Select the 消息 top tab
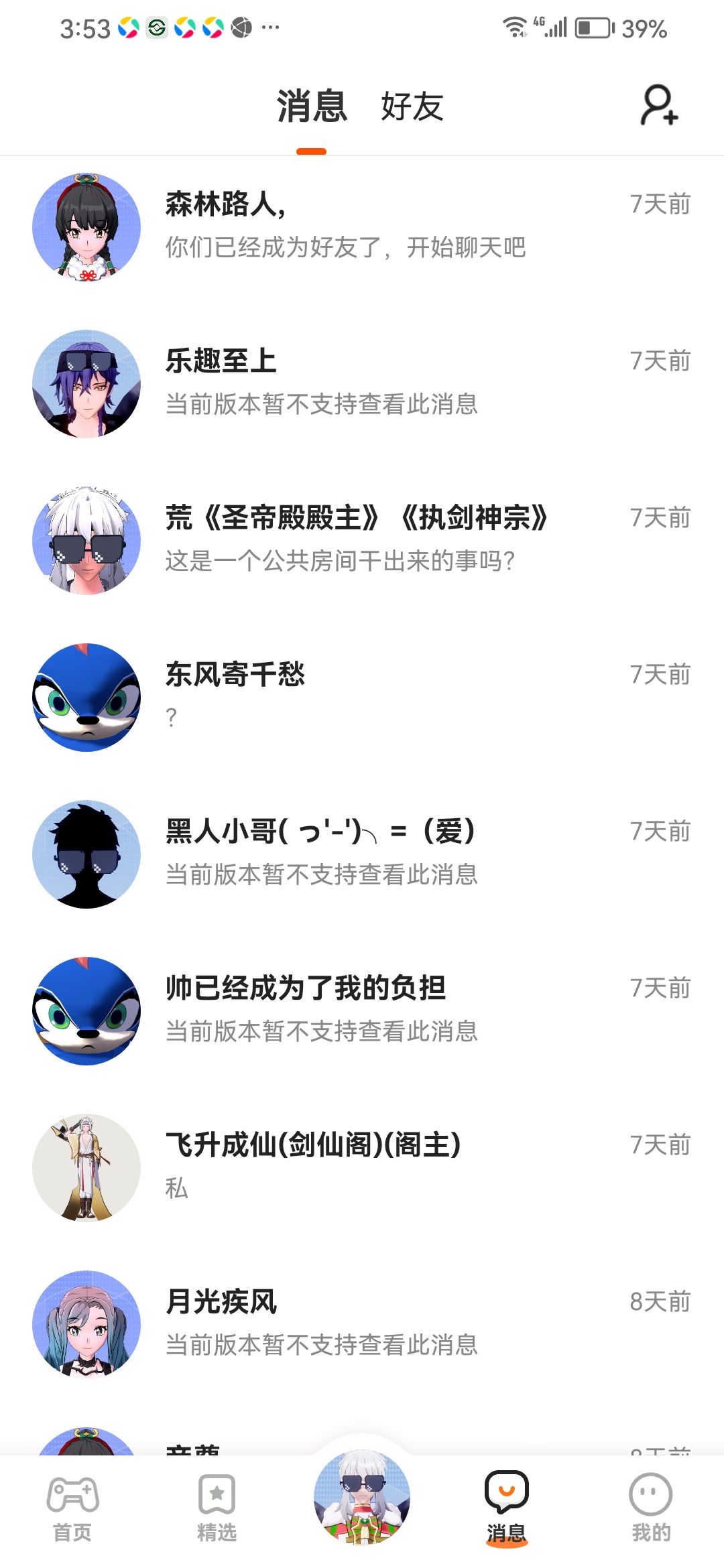 [312, 107]
